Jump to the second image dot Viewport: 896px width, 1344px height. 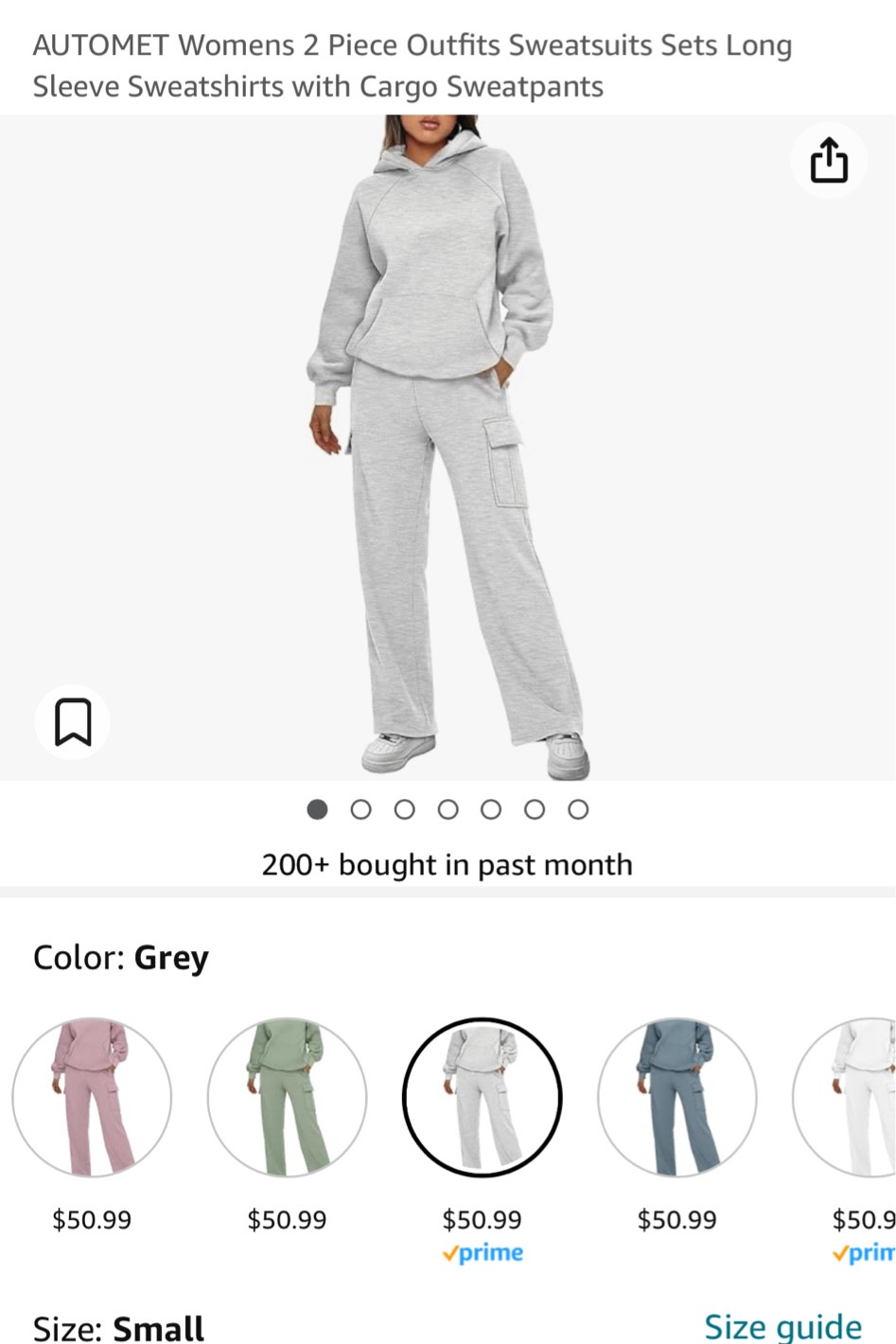pos(360,809)
